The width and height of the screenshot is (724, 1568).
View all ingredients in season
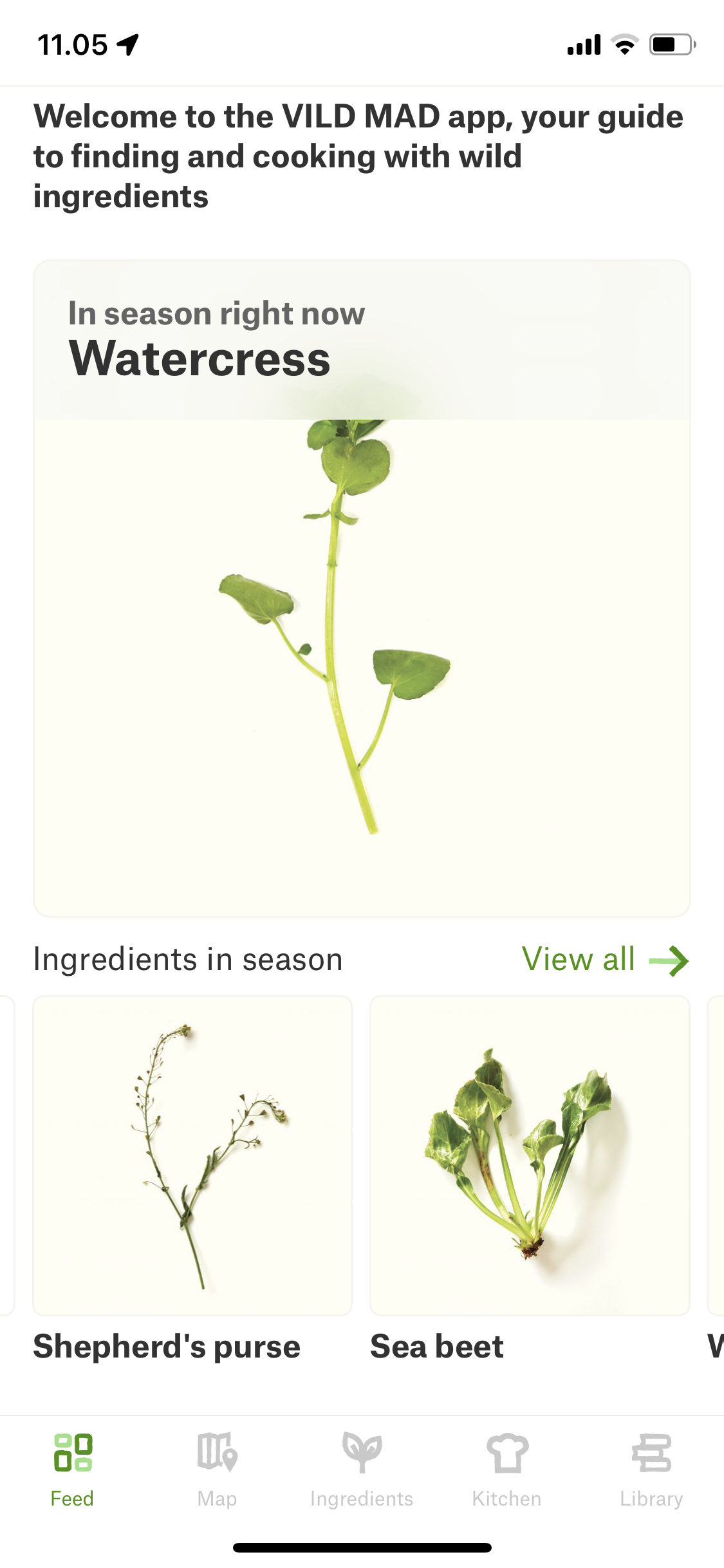(x=604, y=960)
